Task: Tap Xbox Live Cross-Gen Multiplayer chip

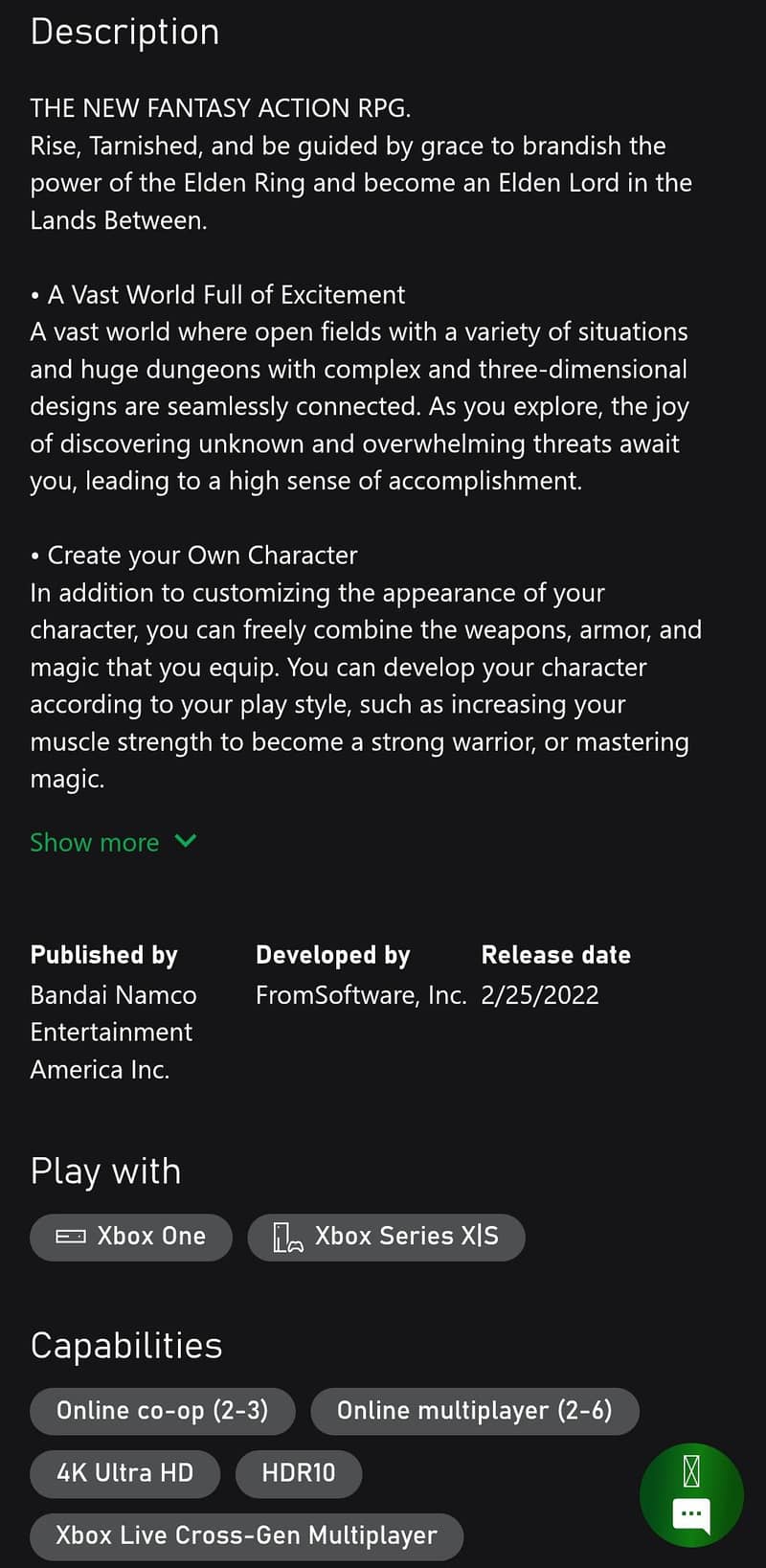Action: [x=246, y=1535]
